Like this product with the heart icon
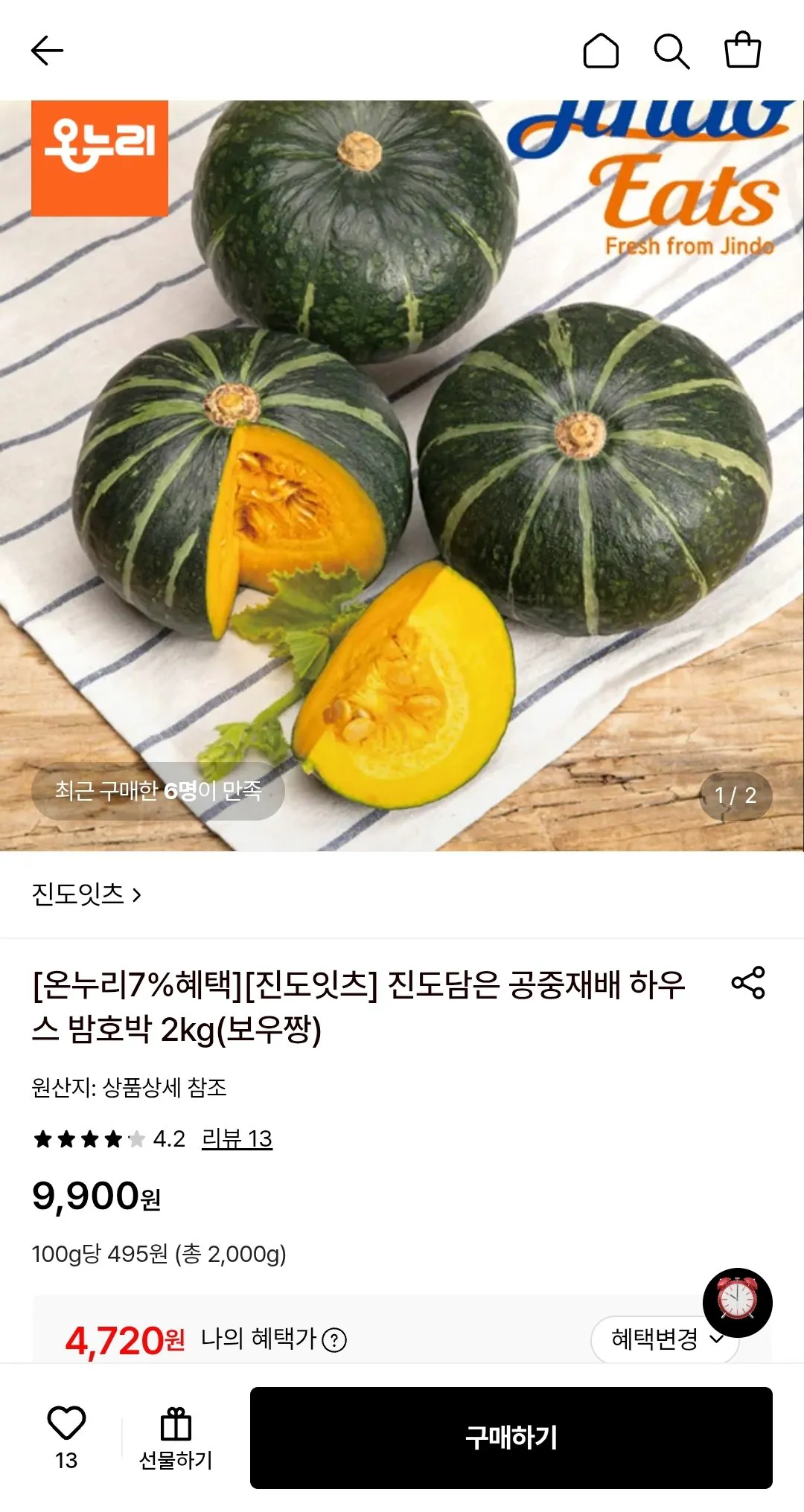Image resolution: width=804 pixels, height=1512 pixels. [x=66, y=1438]
